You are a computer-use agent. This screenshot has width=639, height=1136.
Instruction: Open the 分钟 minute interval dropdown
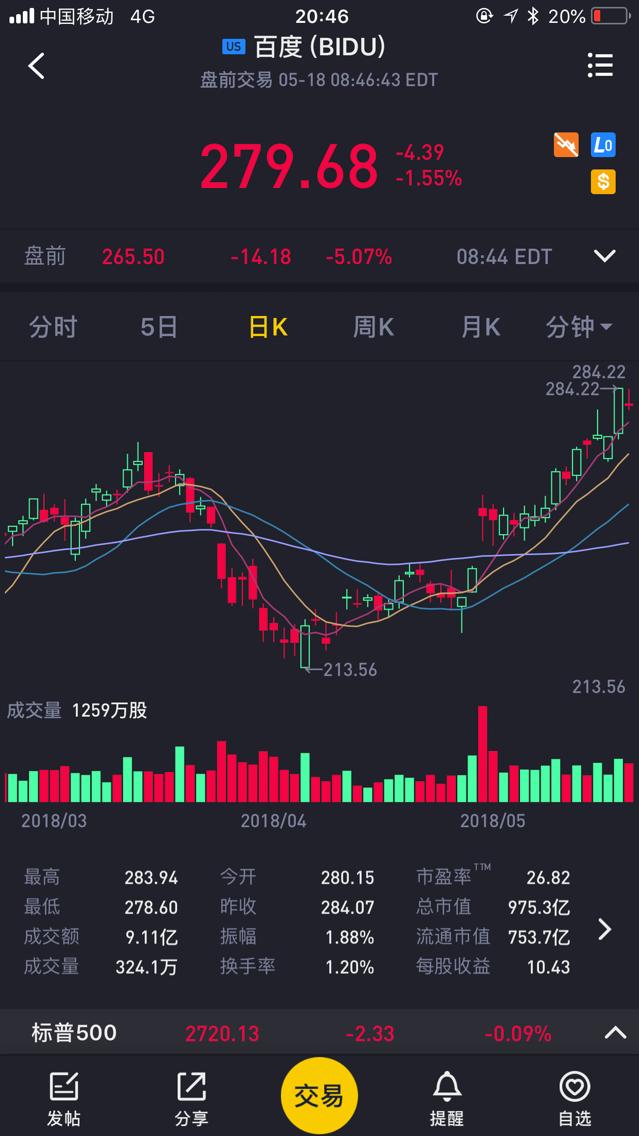point(579,327)
